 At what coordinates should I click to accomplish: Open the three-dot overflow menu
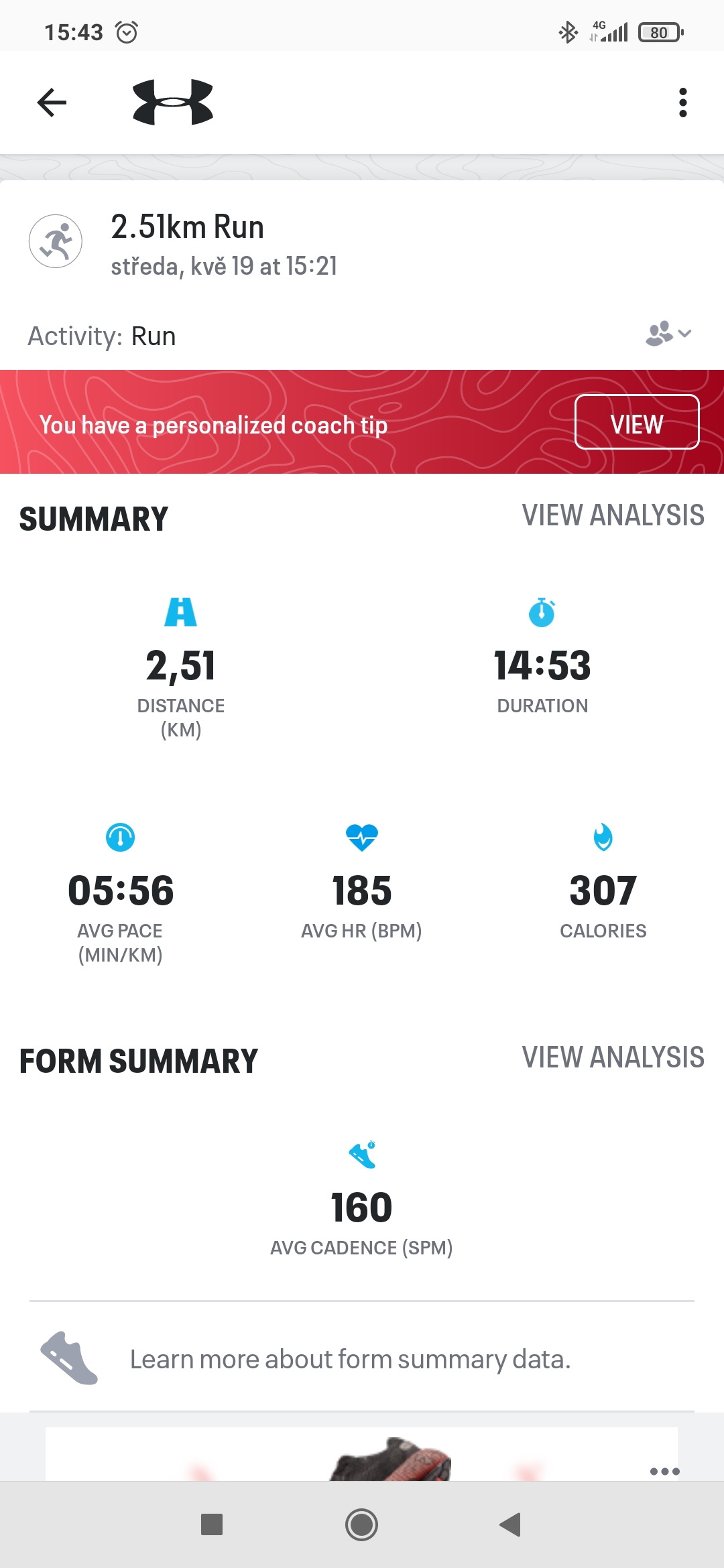point(682,103)
